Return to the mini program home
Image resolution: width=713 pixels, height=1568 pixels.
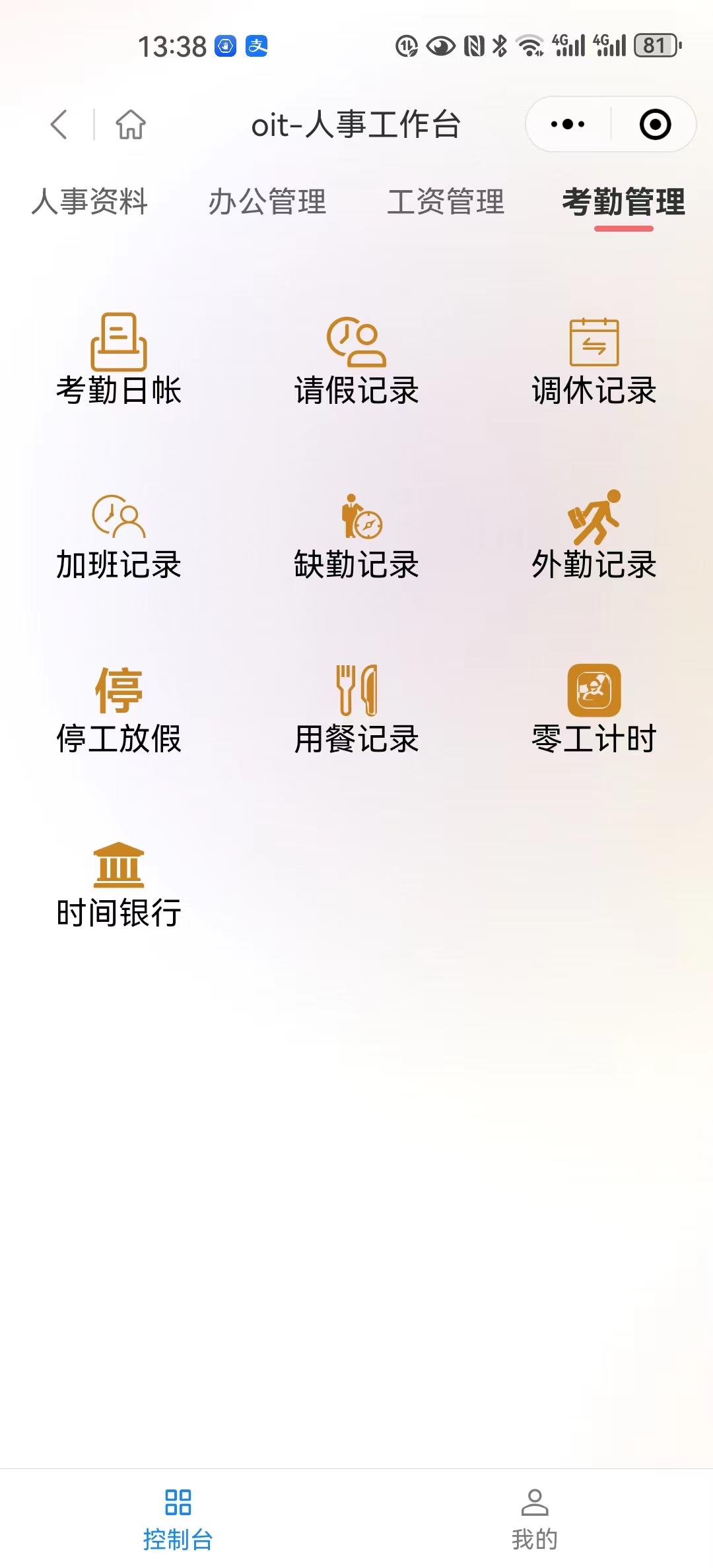pos(131,124)
